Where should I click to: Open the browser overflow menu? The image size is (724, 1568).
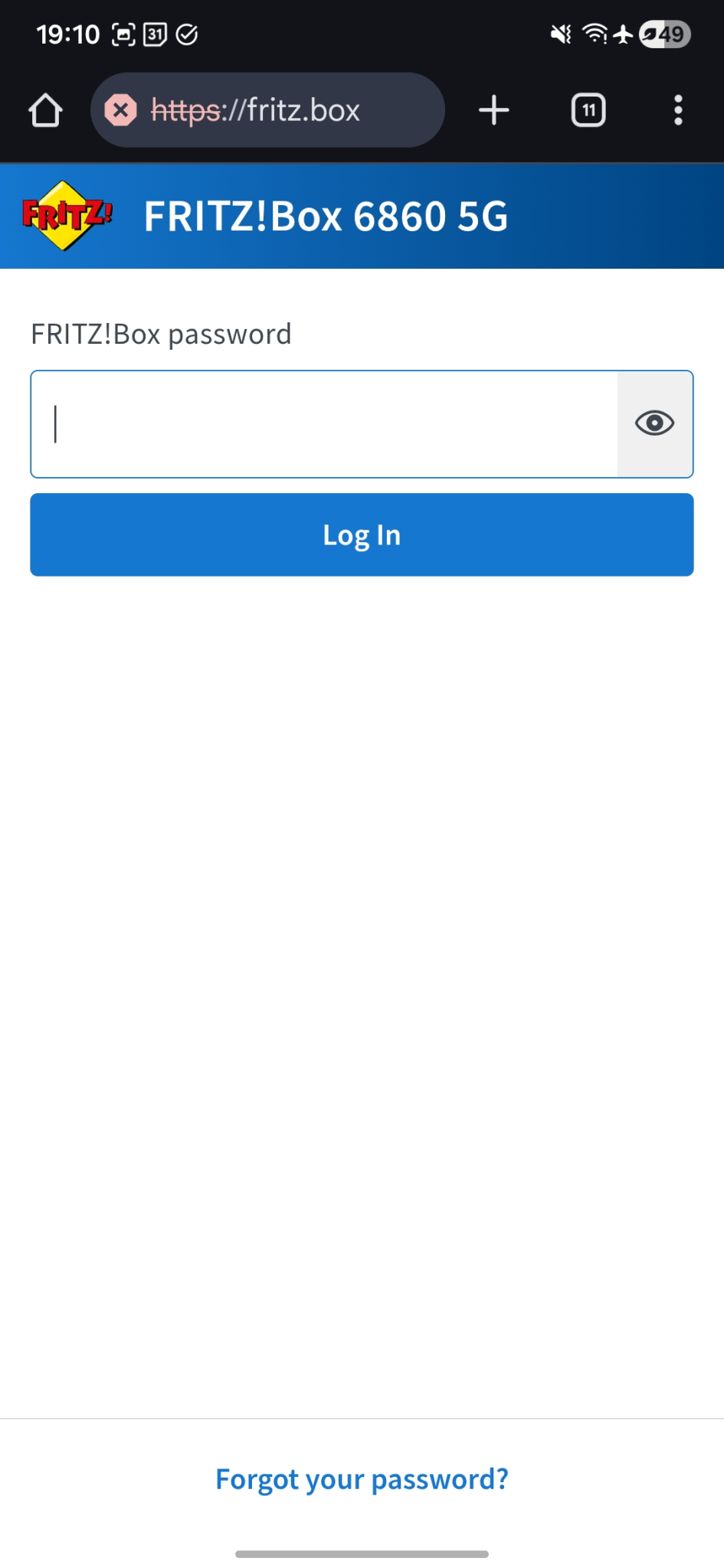(x=678, y=110)
